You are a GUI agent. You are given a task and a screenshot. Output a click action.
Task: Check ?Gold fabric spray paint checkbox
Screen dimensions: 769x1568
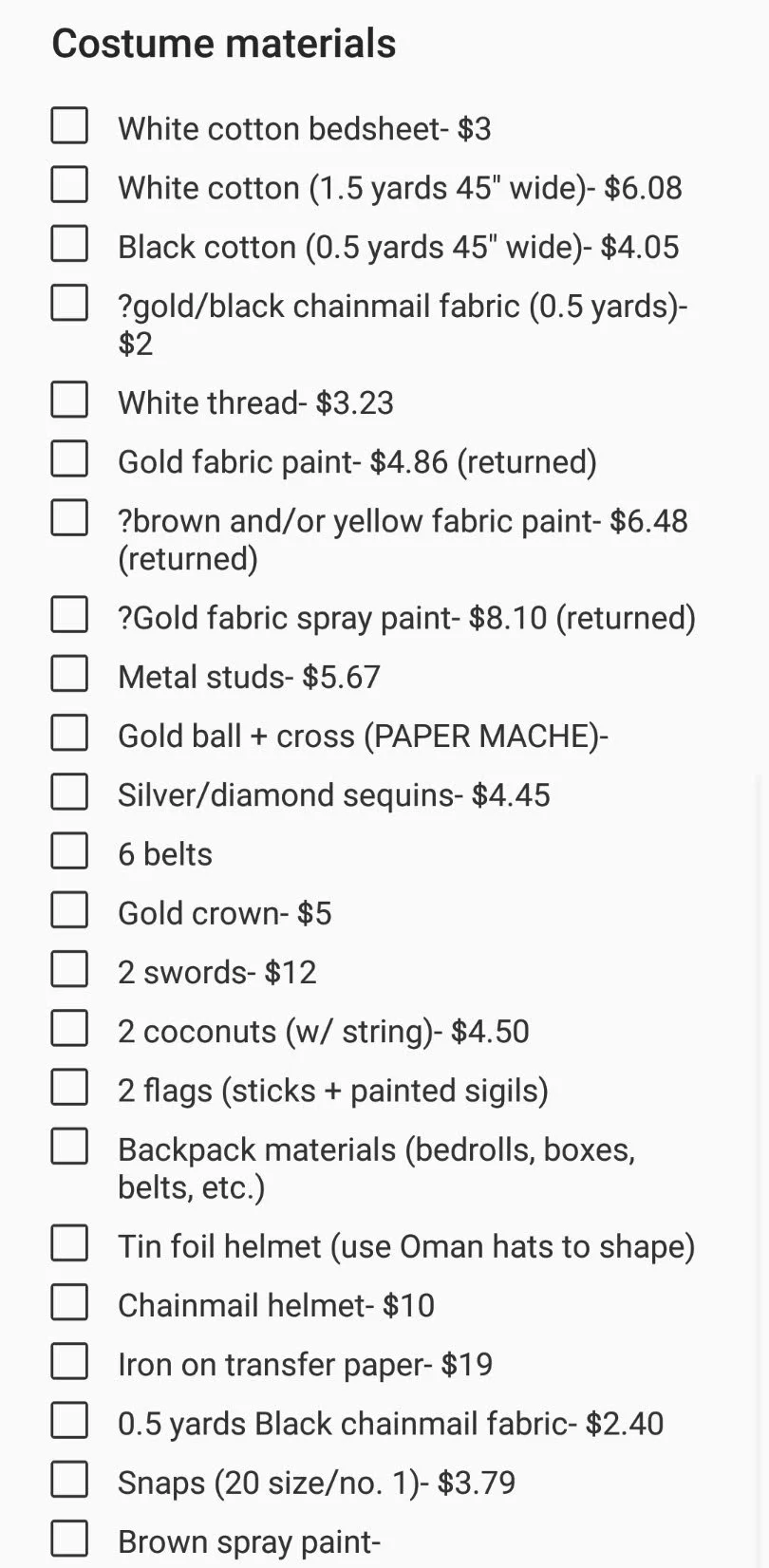coord(69,614)
